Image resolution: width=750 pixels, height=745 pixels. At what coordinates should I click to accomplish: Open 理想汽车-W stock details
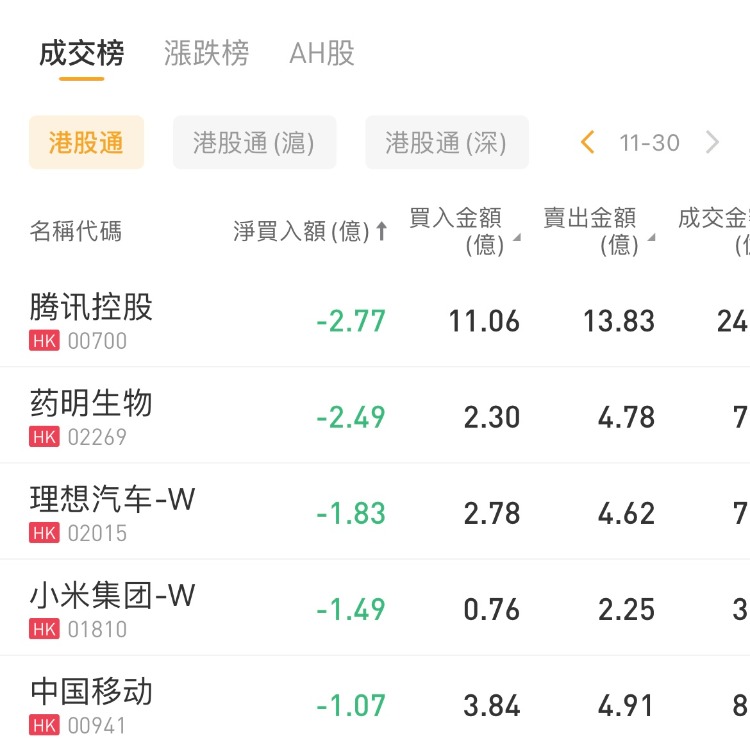pyautogui.click(x=112, y=512)
